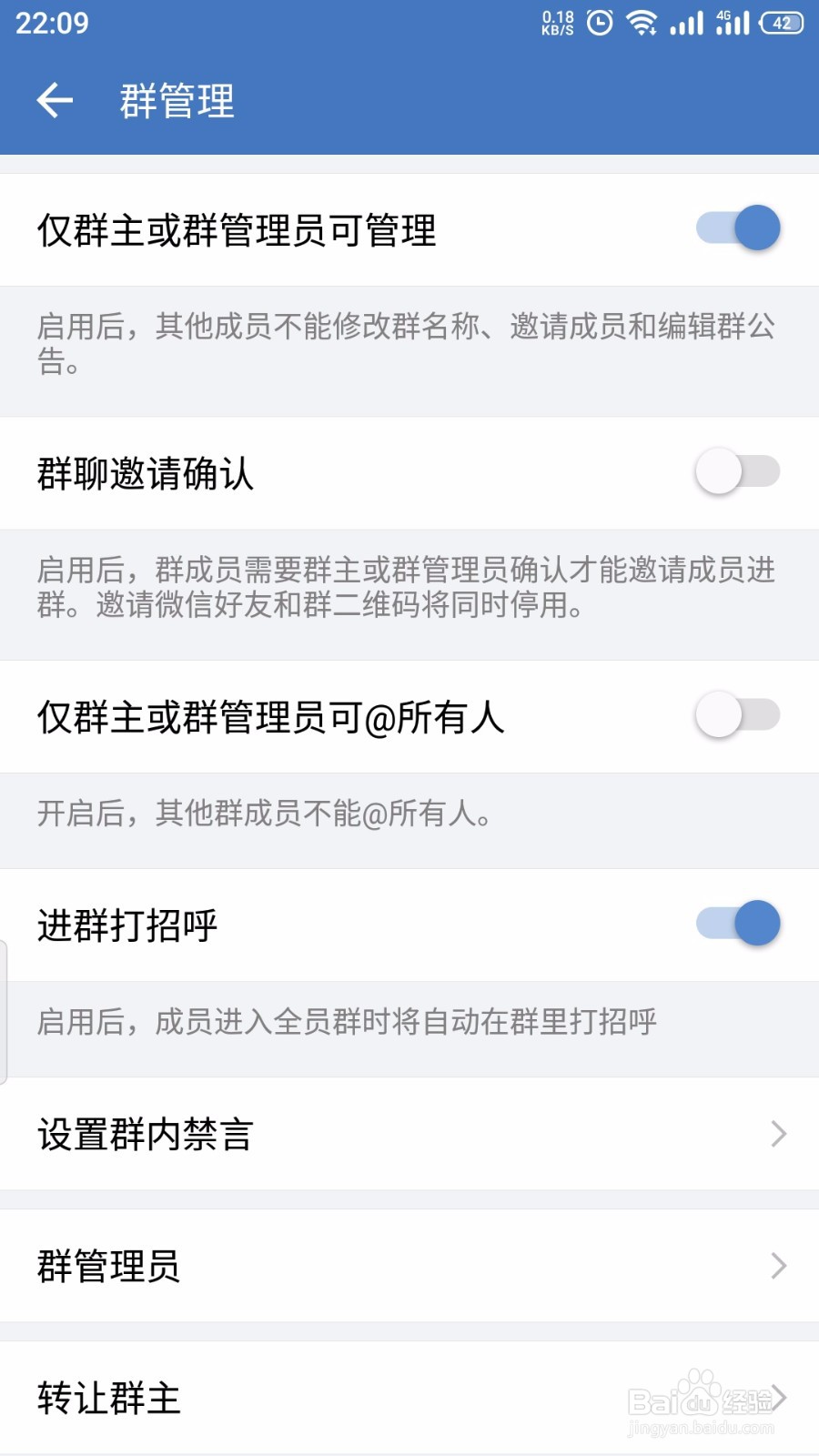Click the 群管理 title text

pos(178,101)
